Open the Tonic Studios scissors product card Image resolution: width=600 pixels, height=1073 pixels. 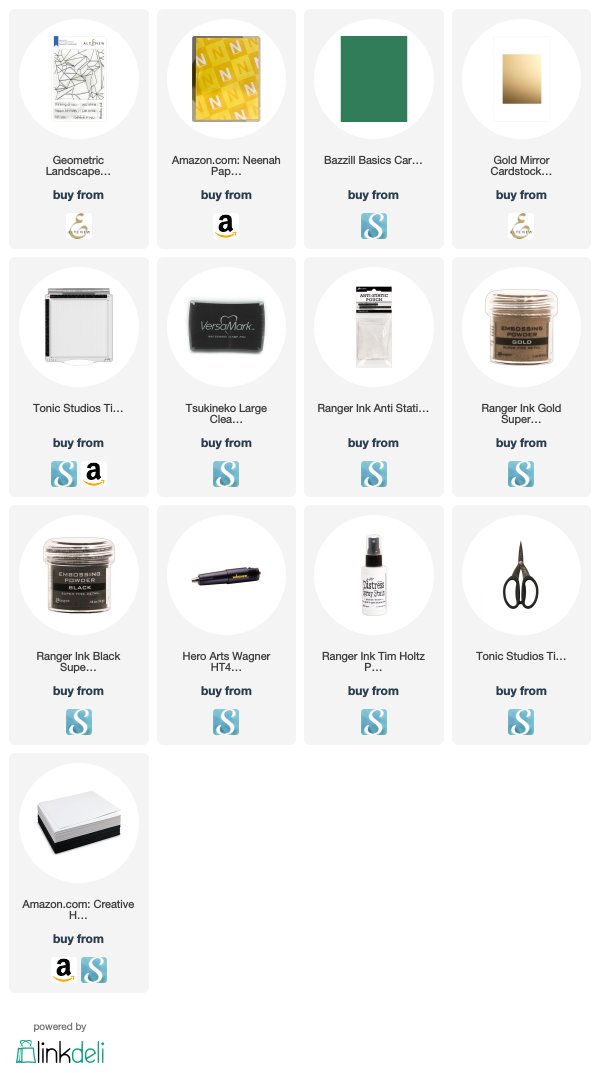521,625
